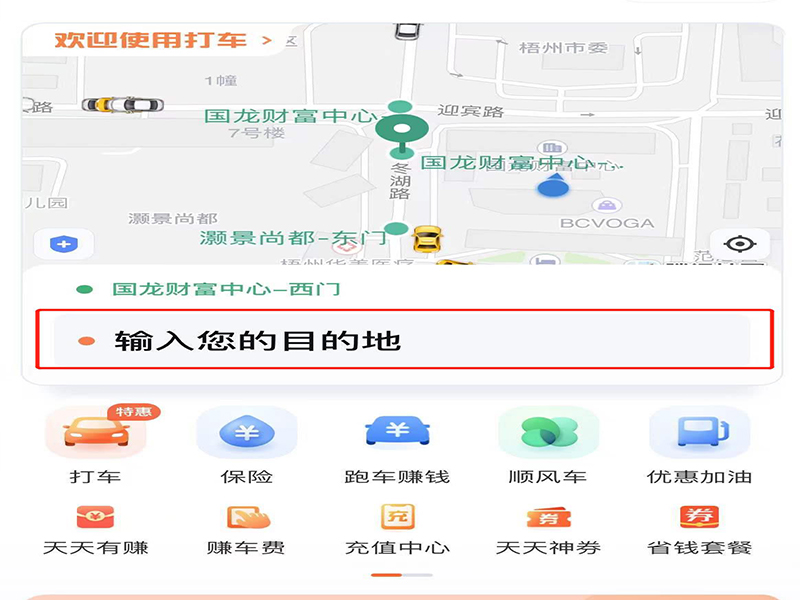Viewport: 800px width, 600px height.
Task: Open the 打车 ride service
Action: tap(95, 445)
